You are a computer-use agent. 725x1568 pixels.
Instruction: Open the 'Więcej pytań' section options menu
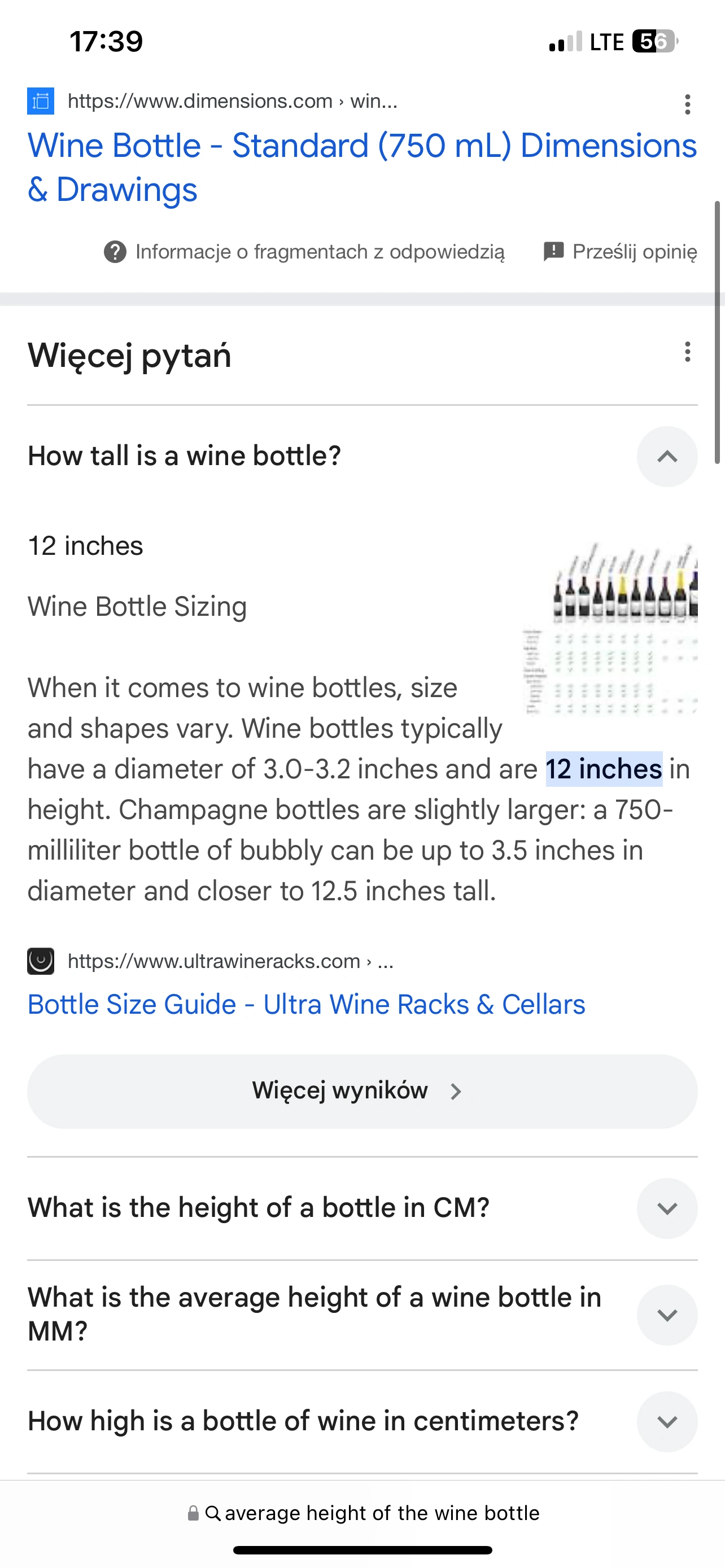point(687,352)
